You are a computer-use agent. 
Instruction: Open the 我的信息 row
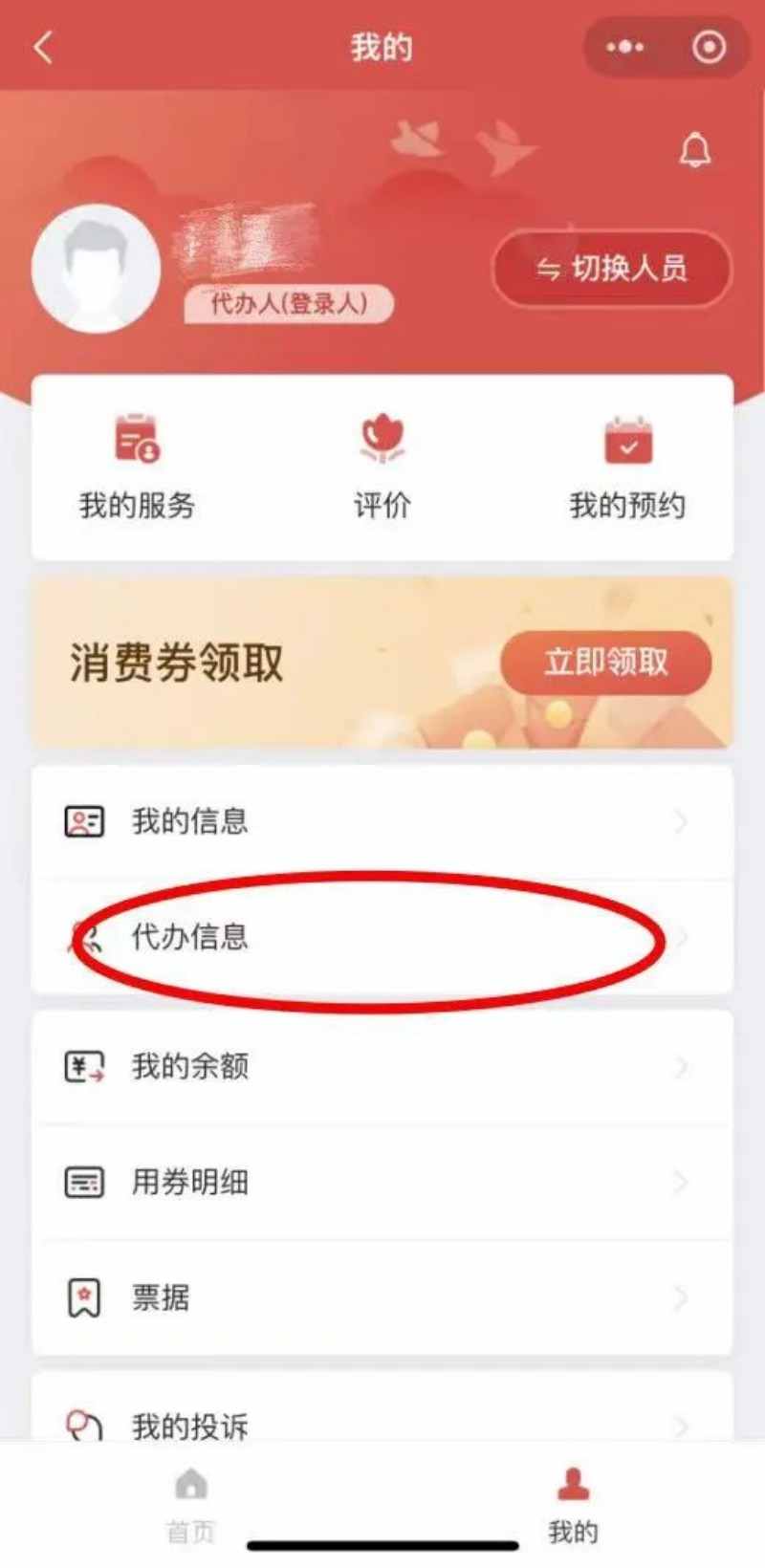coord(382,821)
